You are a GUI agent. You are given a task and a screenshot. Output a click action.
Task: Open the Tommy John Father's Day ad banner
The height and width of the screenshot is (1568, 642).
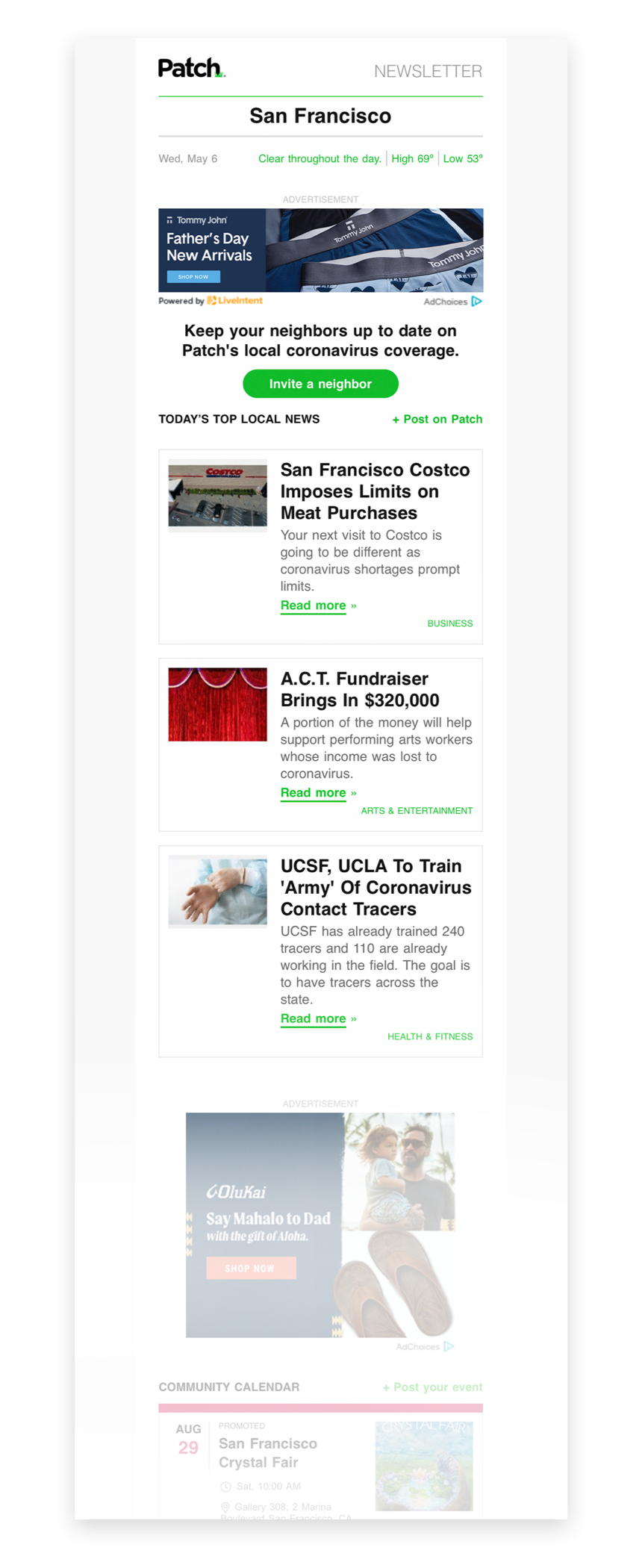[x=320, y=250]
